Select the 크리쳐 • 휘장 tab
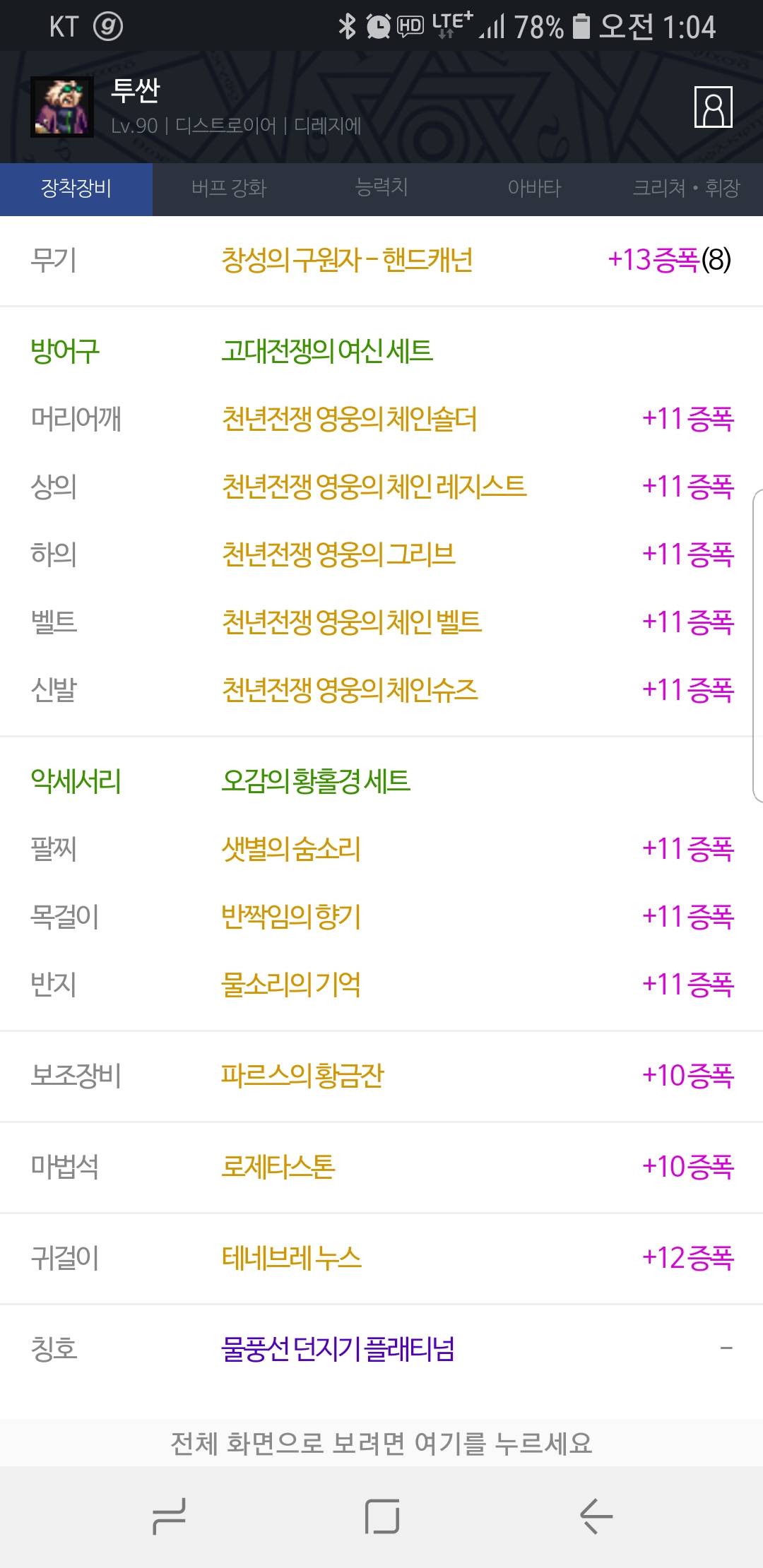763x1568 pixels. tap(686, 189)
